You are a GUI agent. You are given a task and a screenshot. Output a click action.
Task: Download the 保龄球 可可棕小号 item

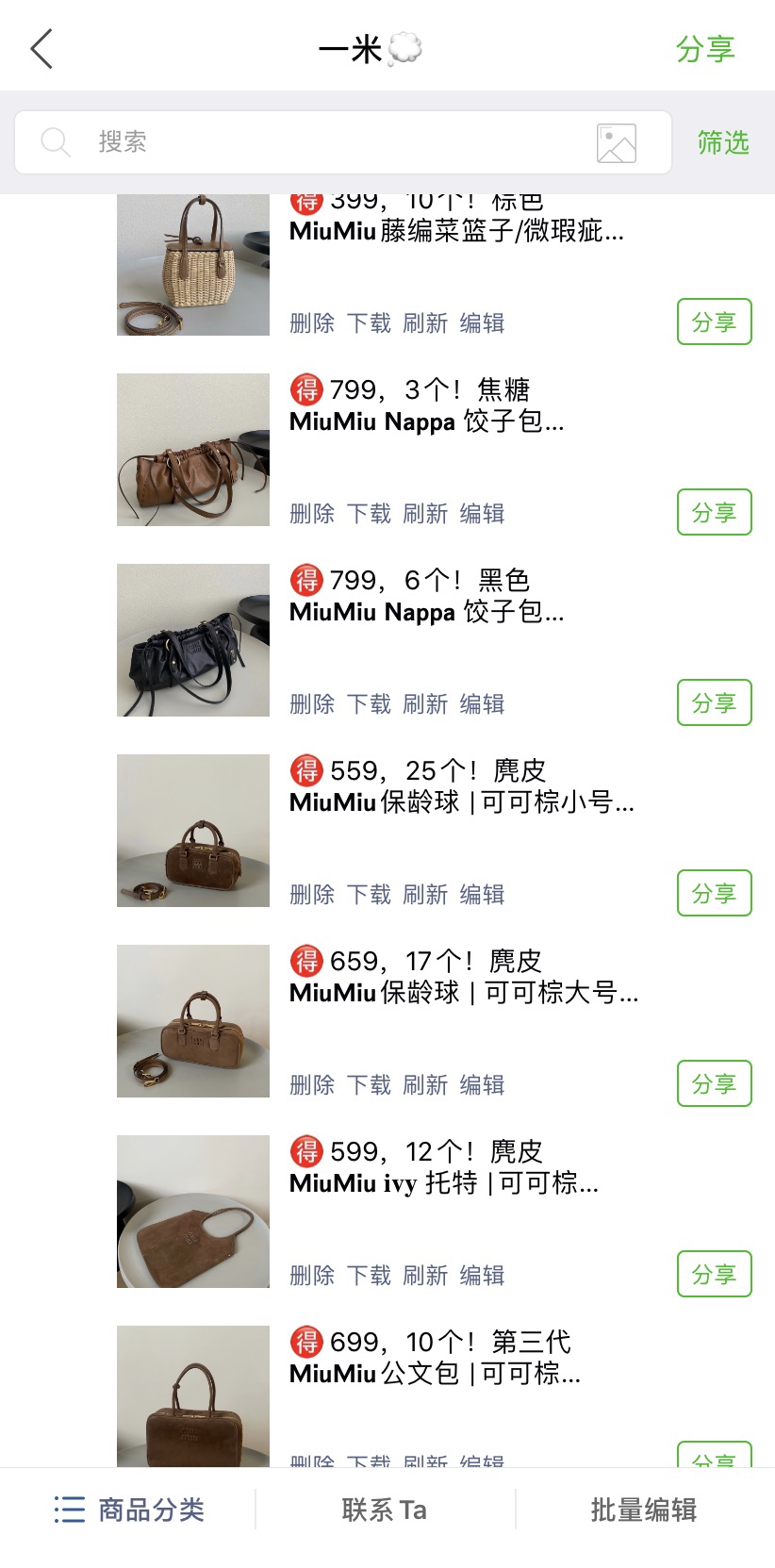369,894
